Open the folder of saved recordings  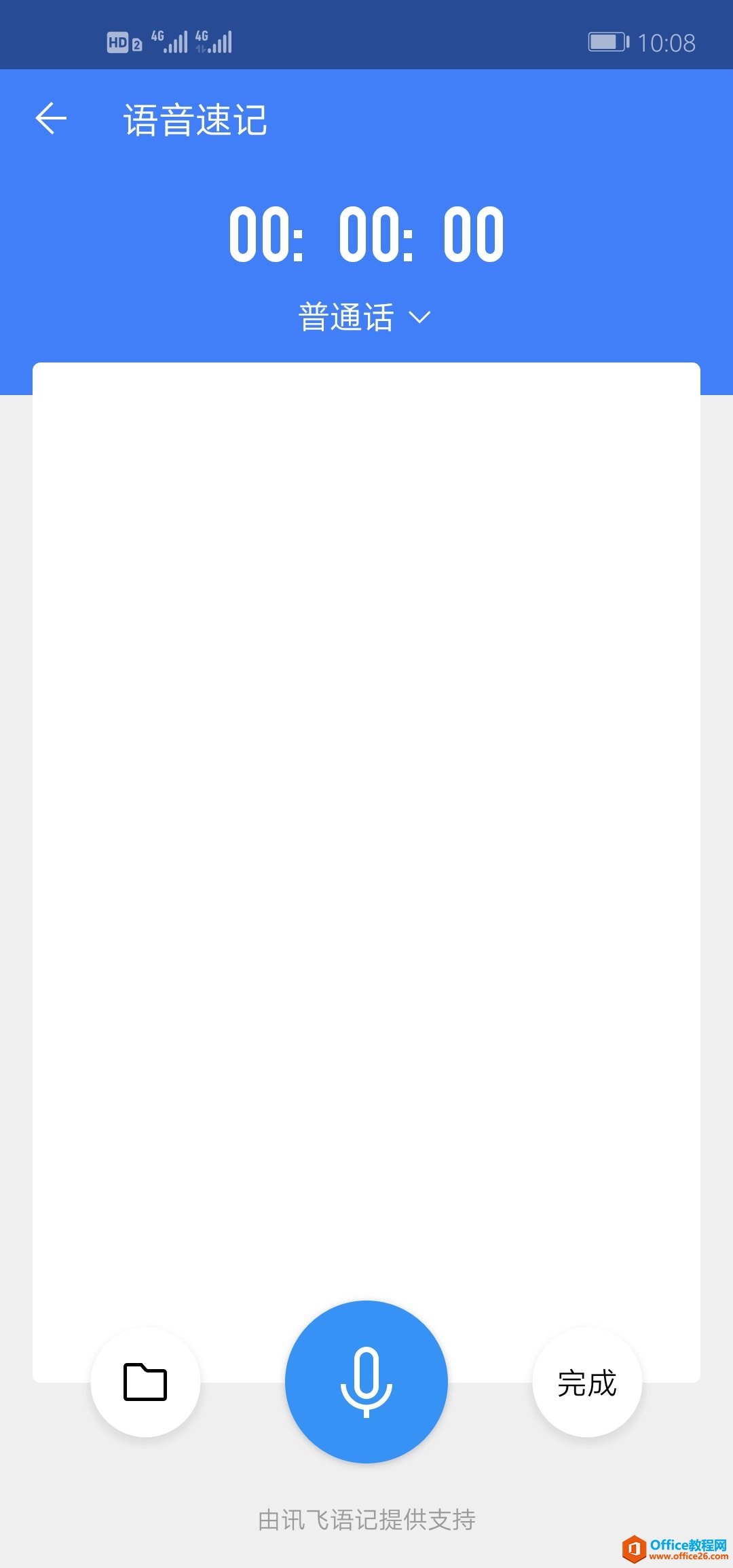coord(145,1381)
